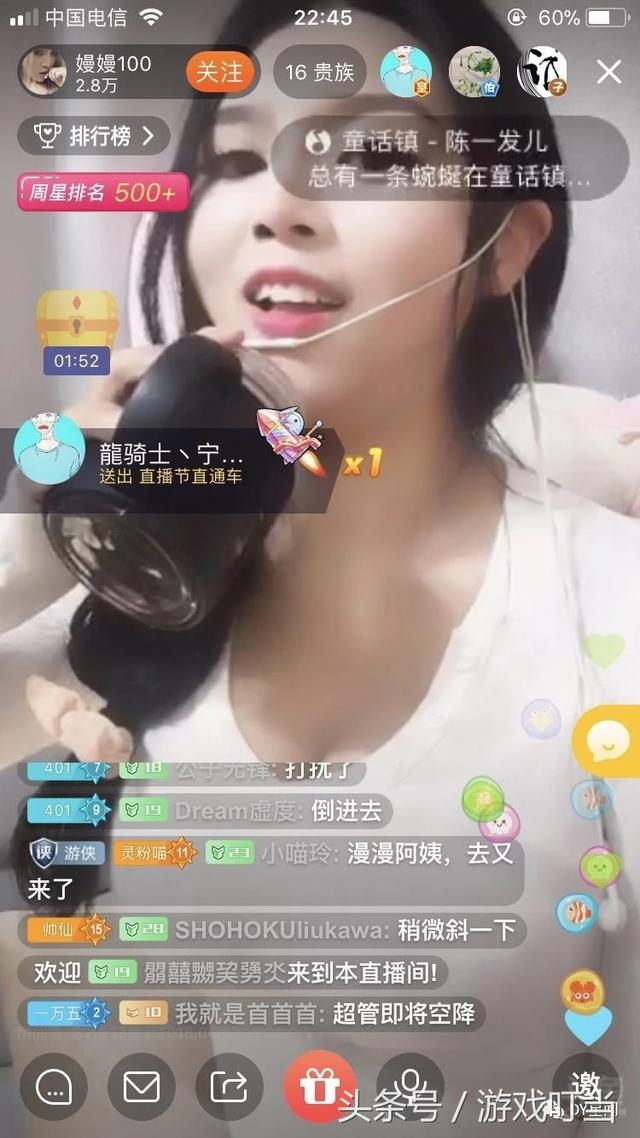The image size is (640, 1138).
Task: Open the 16 贵族 nobles list
Action: pyautogui.click(x=319, y=72)
